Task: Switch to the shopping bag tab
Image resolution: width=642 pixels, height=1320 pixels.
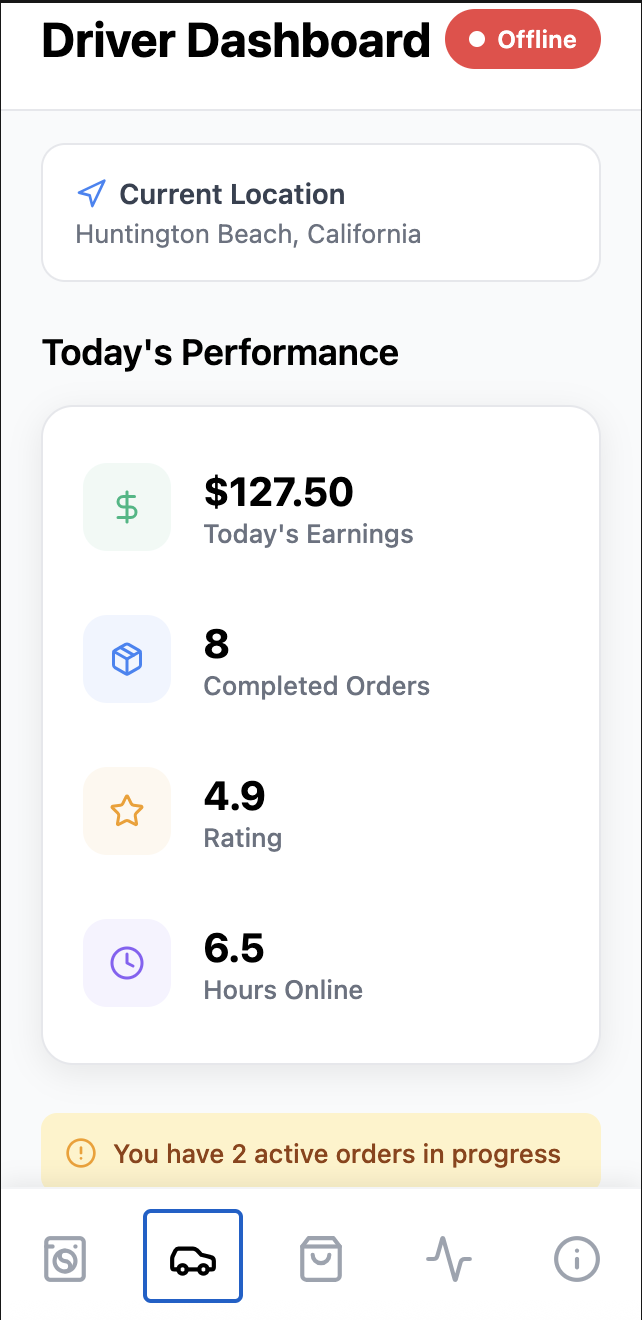Action: point(321,1257)
